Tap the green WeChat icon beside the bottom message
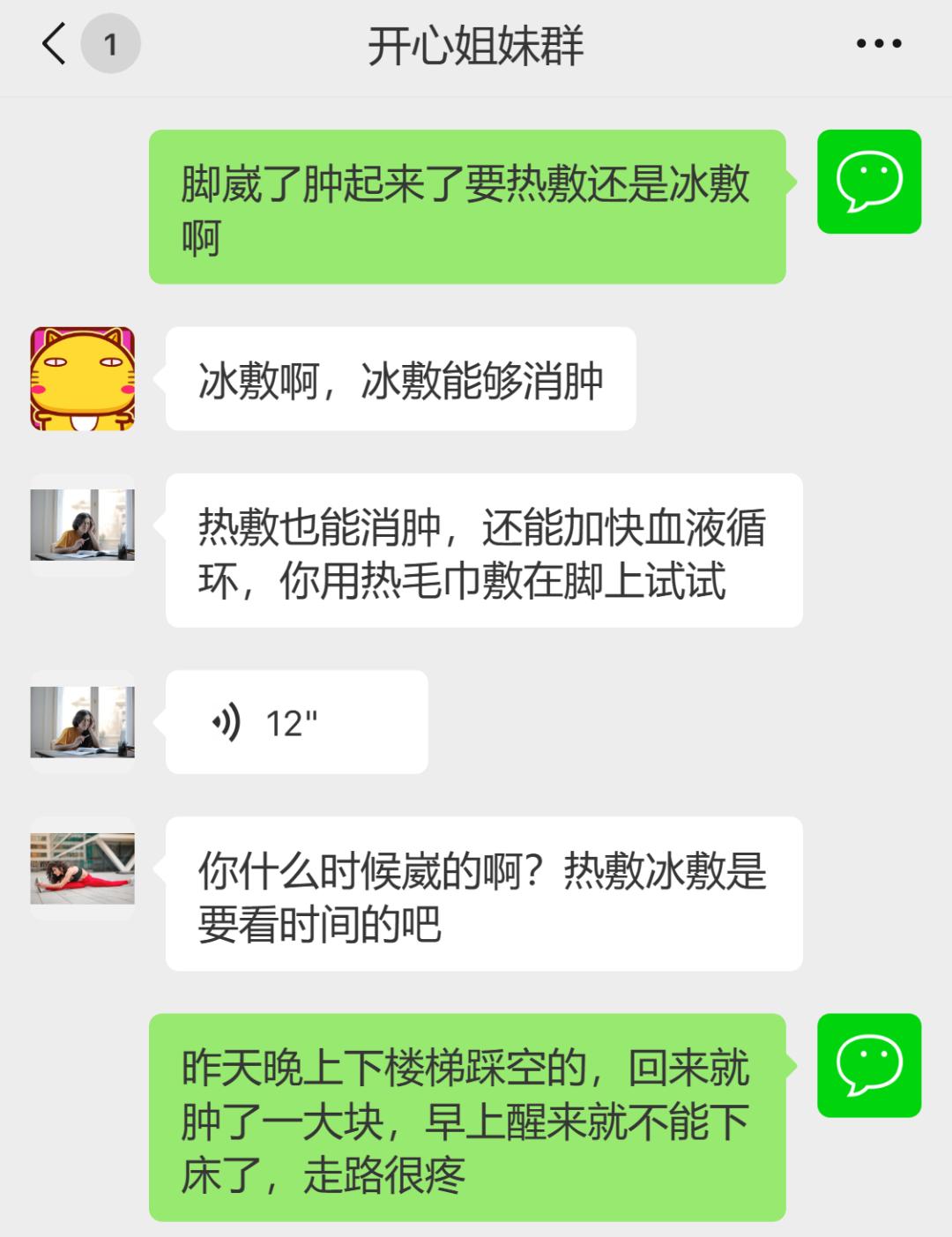This screenshot has width=952, height=1237. coord(869,1065)
